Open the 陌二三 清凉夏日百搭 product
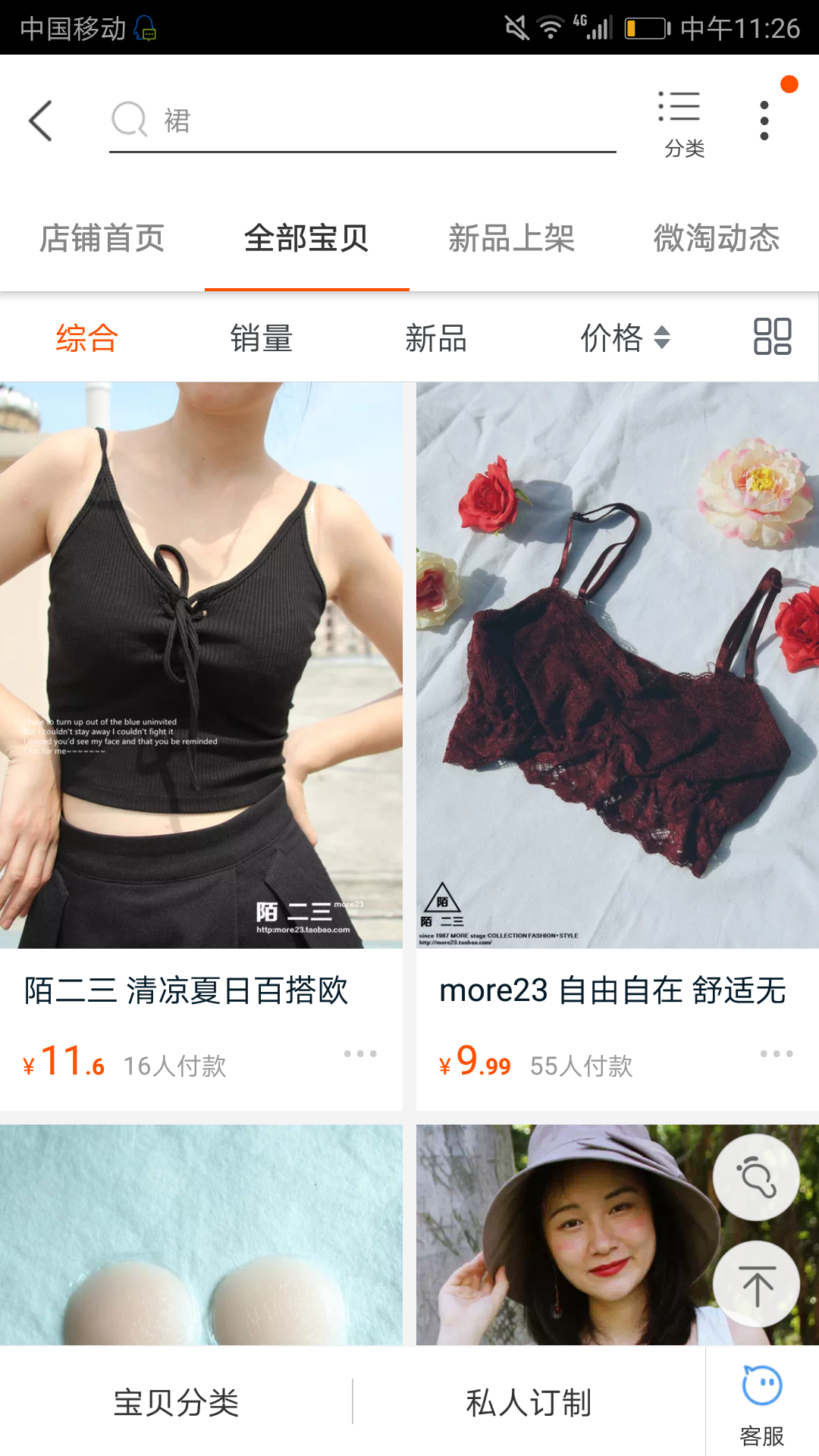The width and height of the screenshot is (819, 1456). pyautogui.click(x=201, y=746)
